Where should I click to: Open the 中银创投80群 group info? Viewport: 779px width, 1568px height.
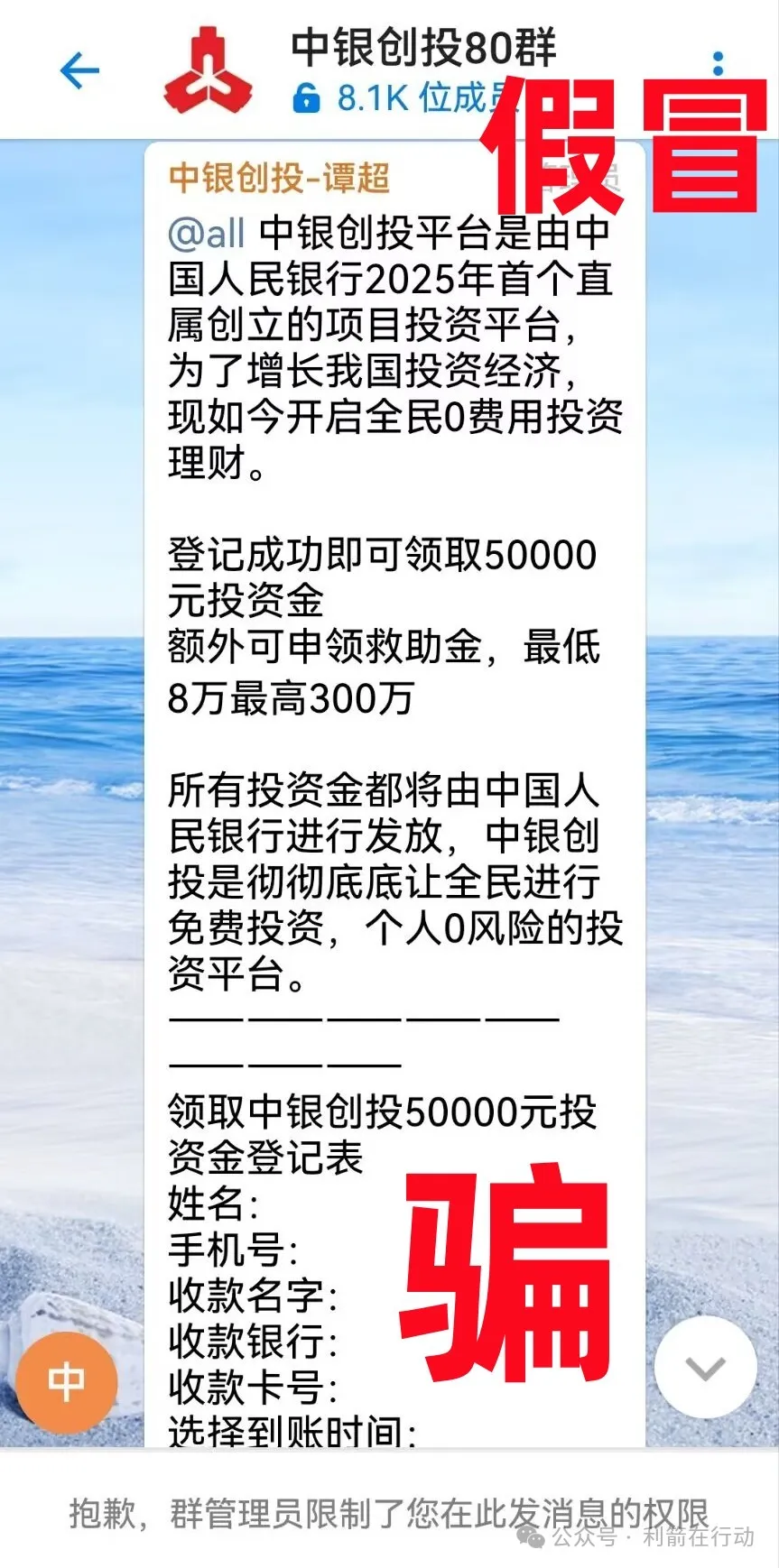click(422, 48)
